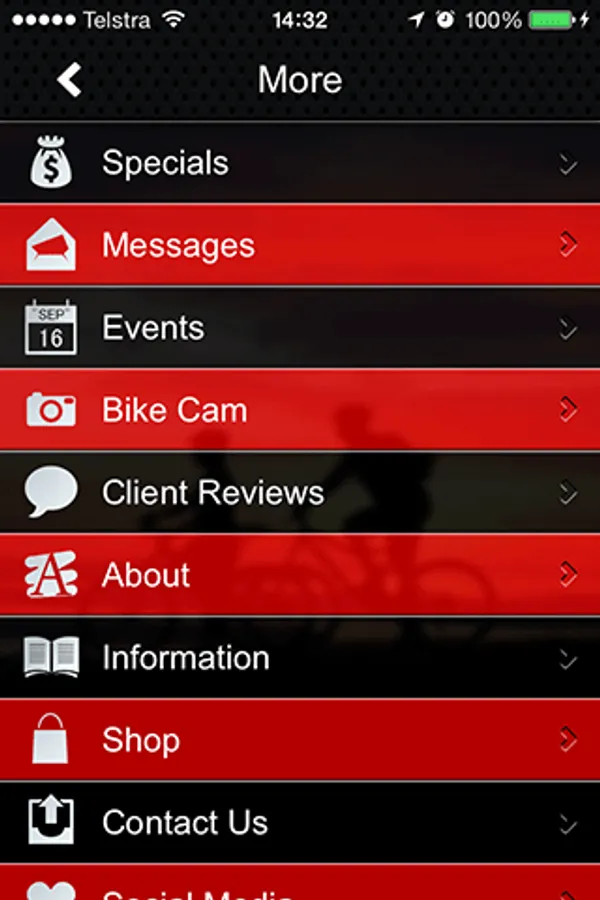Open Messages
Image resolution: width=600 pixels, height=900 pixels.
(x=300, y=245)
